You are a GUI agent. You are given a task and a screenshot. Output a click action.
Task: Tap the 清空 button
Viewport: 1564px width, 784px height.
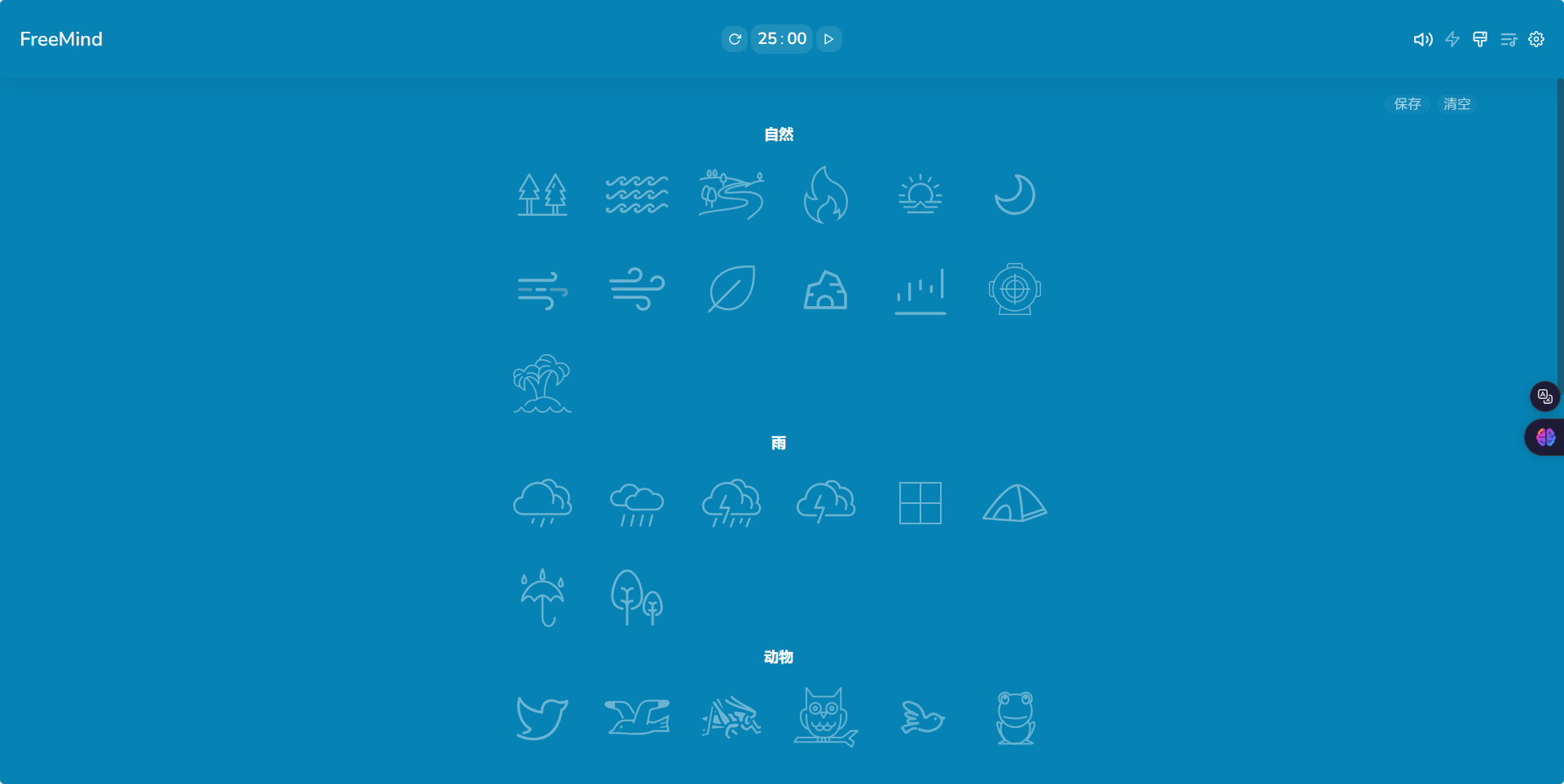(x=1456, y=104)
